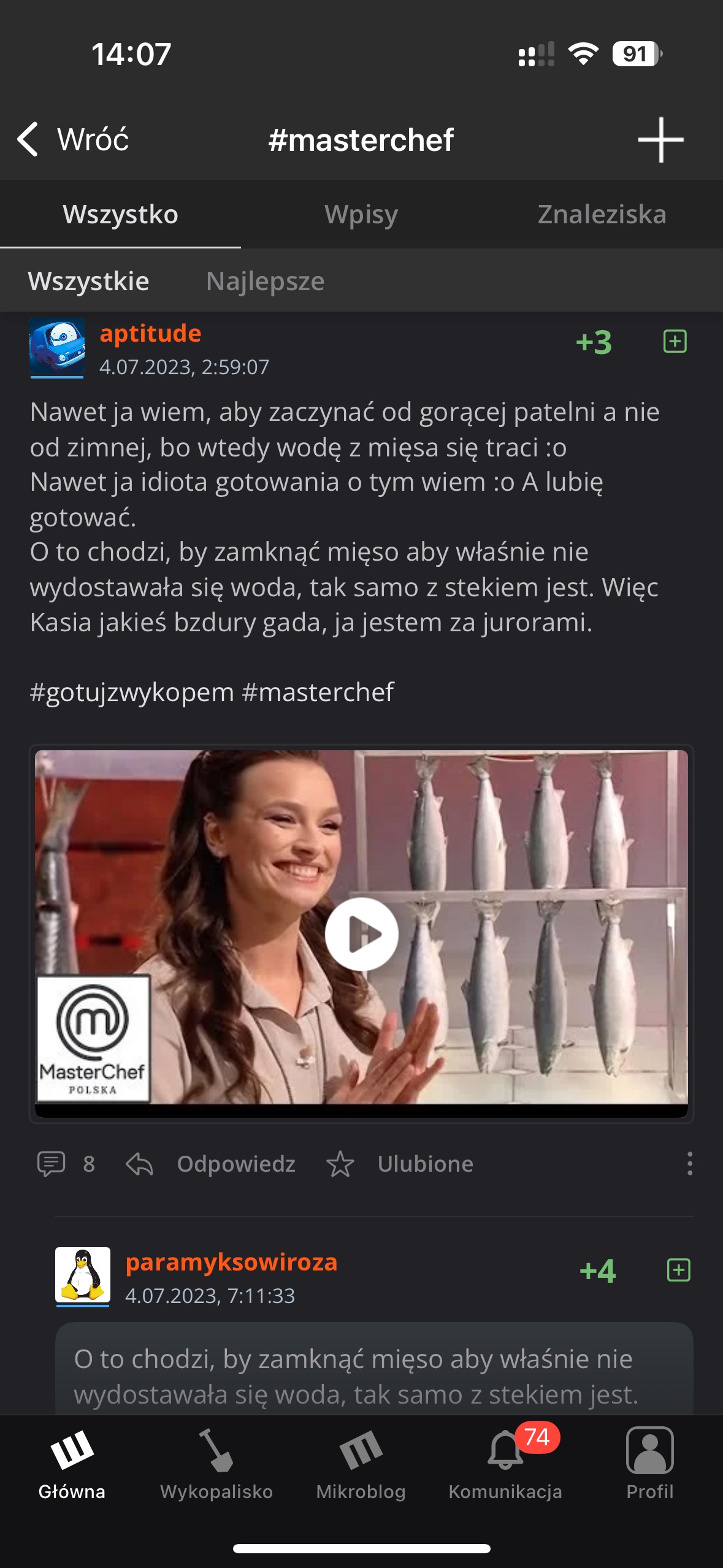Screen dimensions: 723x1568
Task: Select the Wszystkie filter
Action: pyautogui.click(x=89, y=282)
